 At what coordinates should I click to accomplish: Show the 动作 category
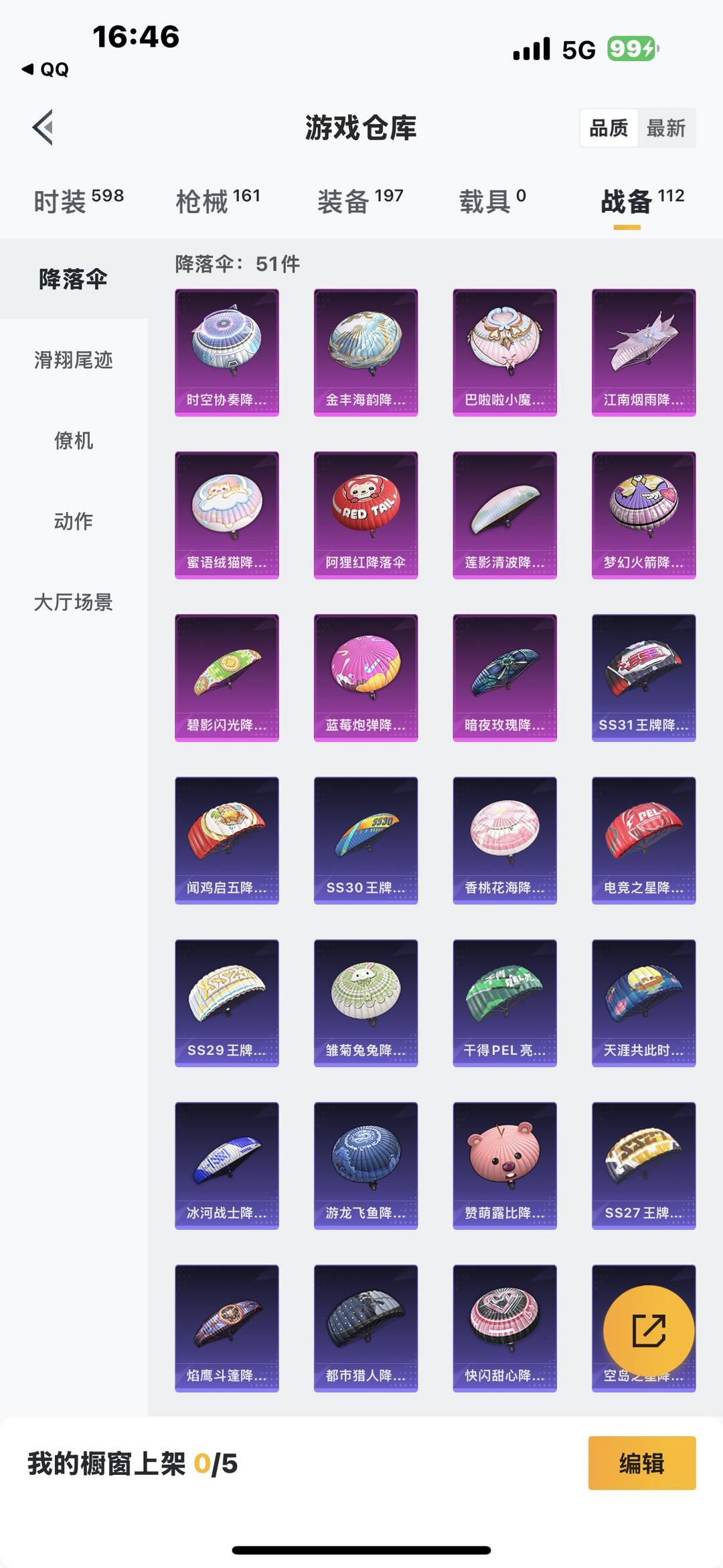(x=74, y=520)
